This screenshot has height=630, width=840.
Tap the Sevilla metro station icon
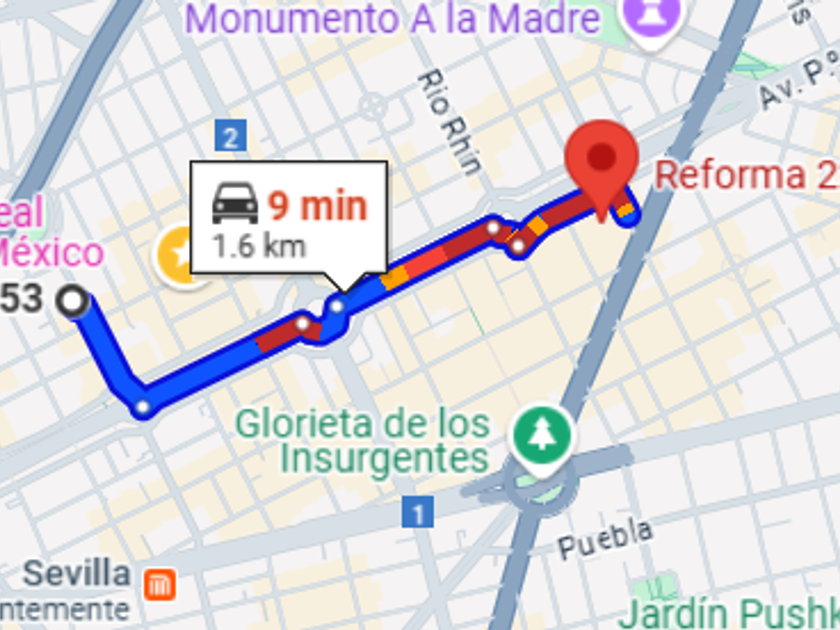160,584
